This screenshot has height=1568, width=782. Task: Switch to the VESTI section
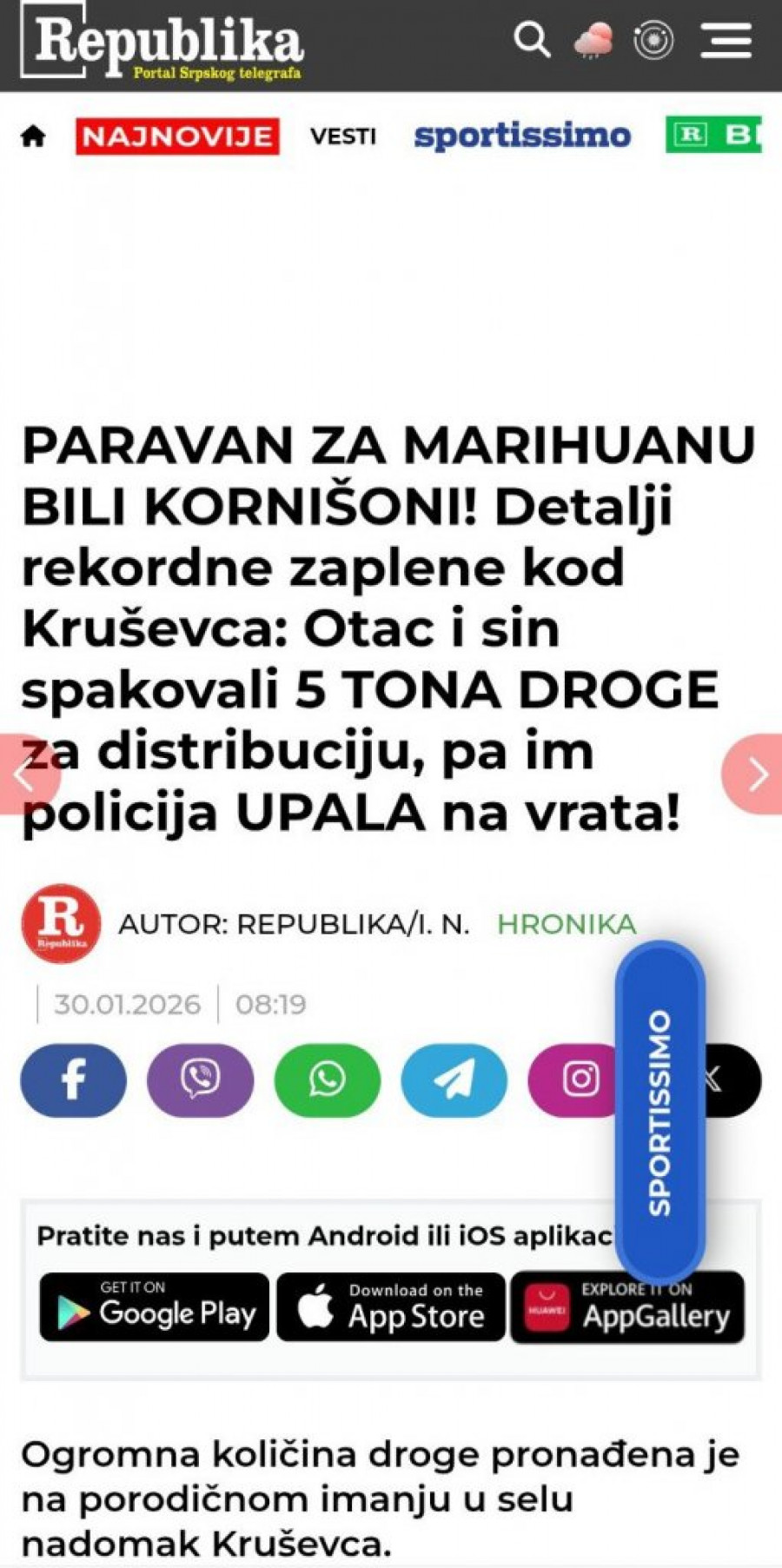[343, 136]
